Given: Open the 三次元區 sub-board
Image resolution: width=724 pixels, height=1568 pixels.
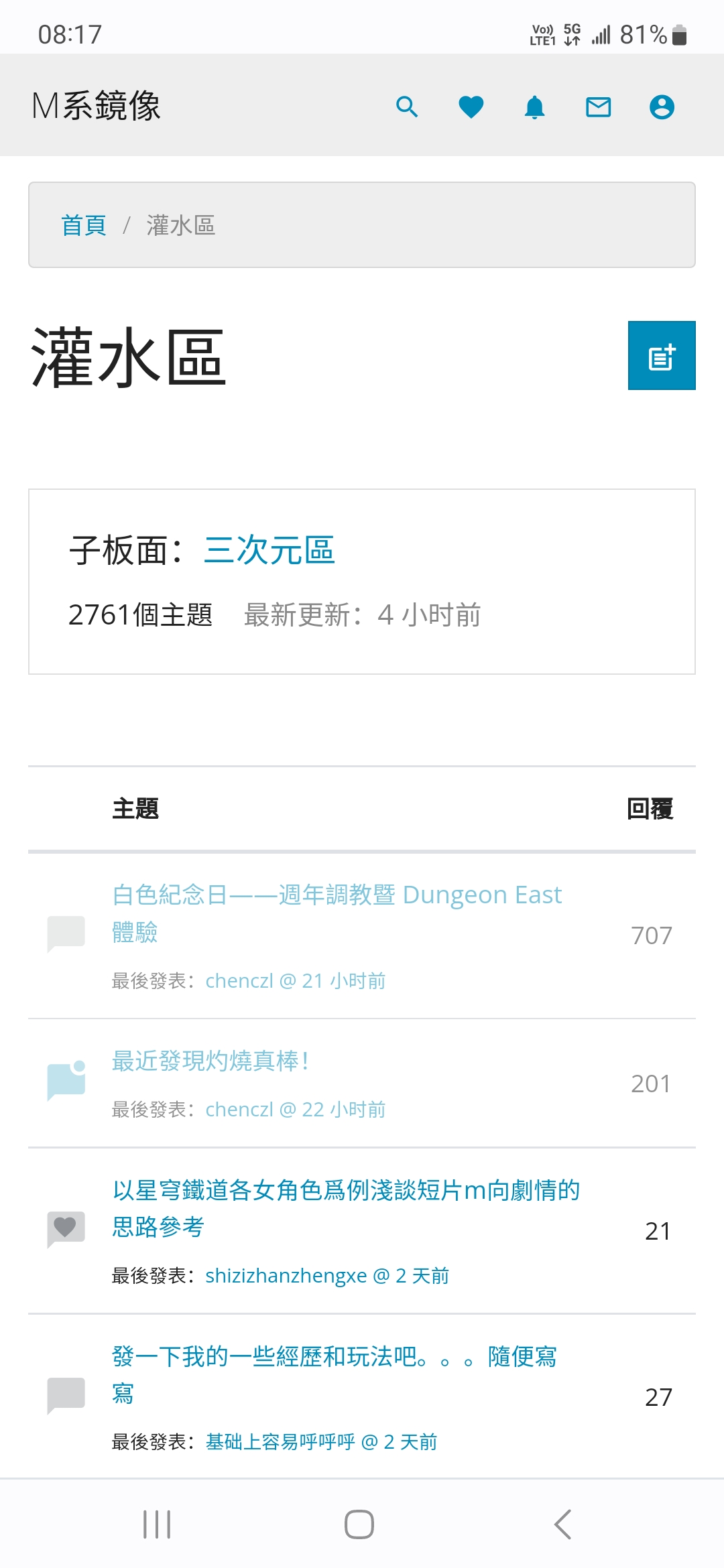Looking at the screenshot, I should click(269, 550).
